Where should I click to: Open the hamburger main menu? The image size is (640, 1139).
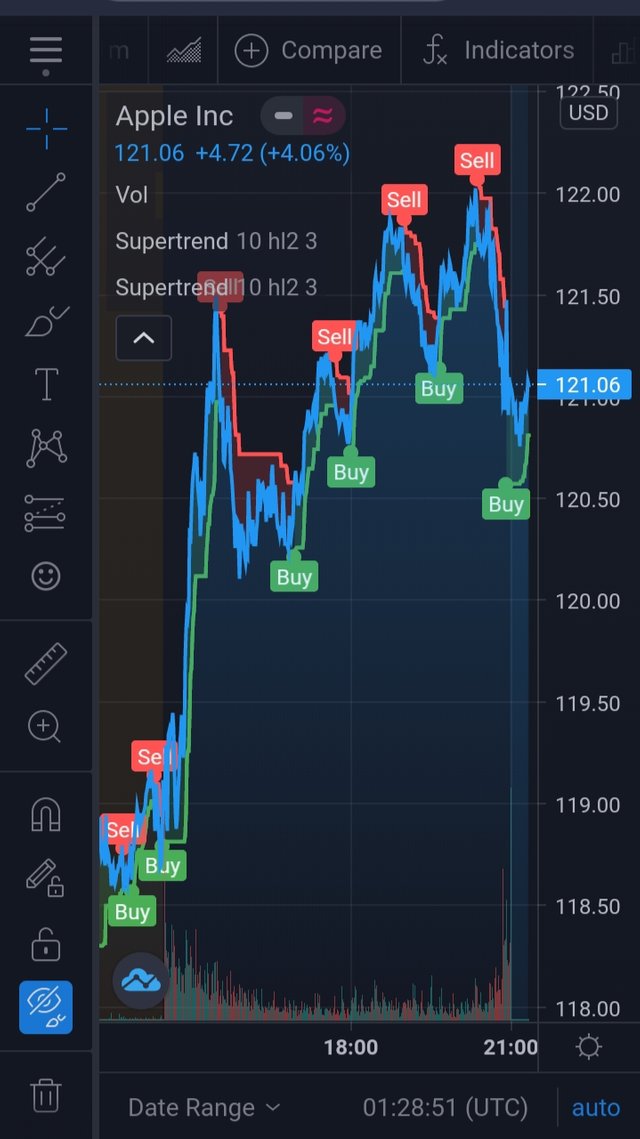tap(45, 51)
